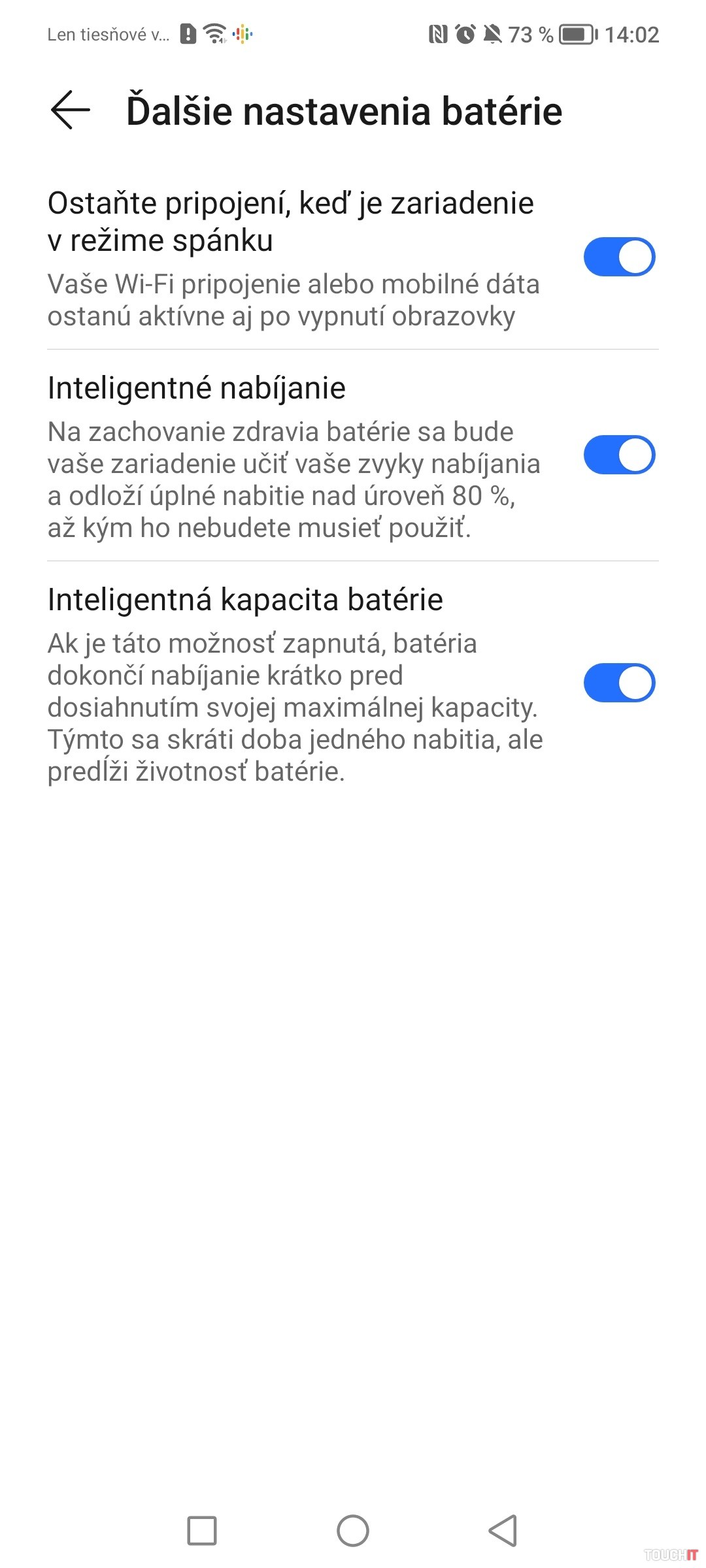706x1568 pixels.
Task: Turn off Inteligentná kapacita batérie
Action: [618, 683]
